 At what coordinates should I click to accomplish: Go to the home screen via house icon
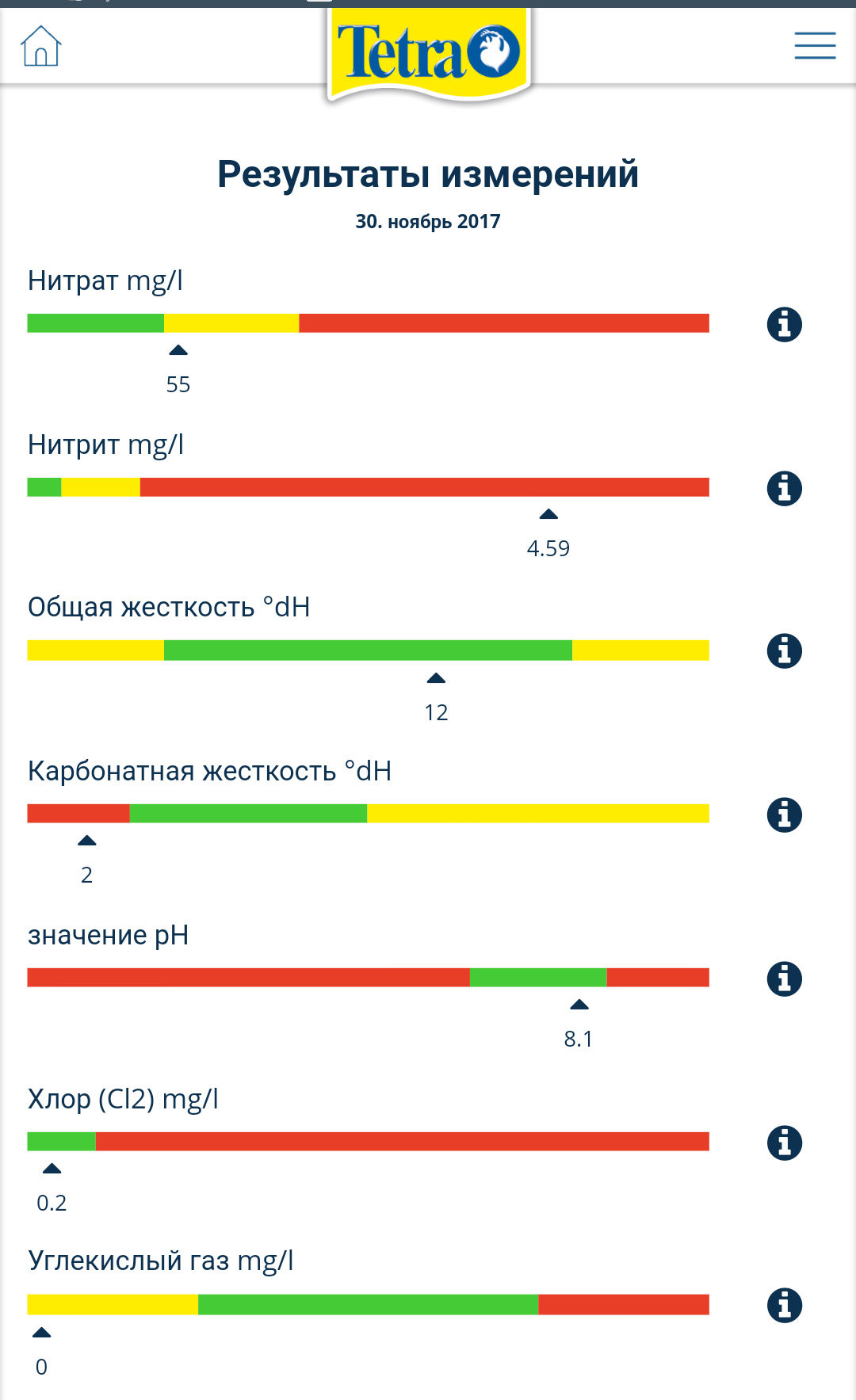coord(40,46)
